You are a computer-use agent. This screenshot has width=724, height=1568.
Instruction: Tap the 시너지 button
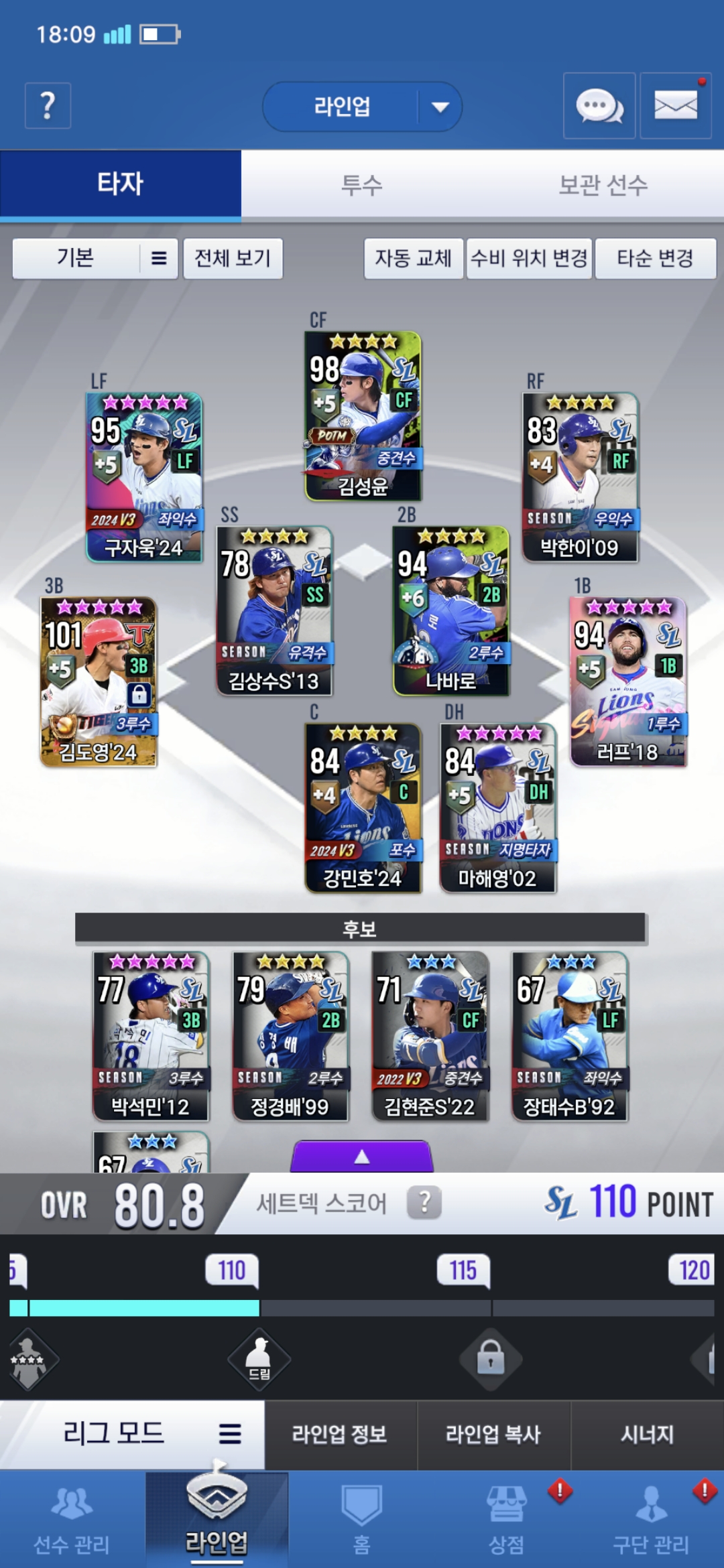(x=646, y=1434)
